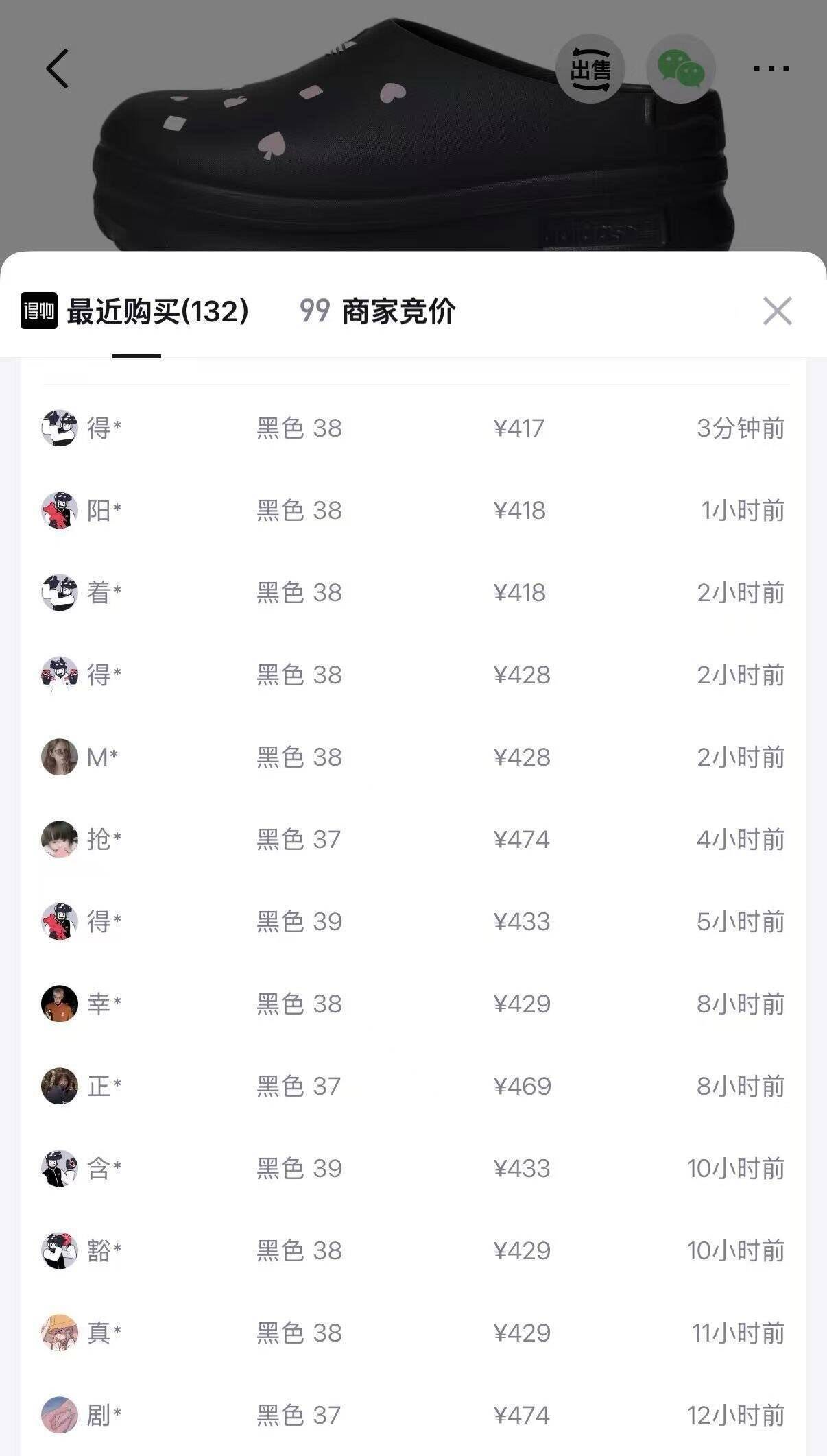Screen dimensions: 827x1456
Task: Open the three-dot overflow menu
Action: click(771, 69)
